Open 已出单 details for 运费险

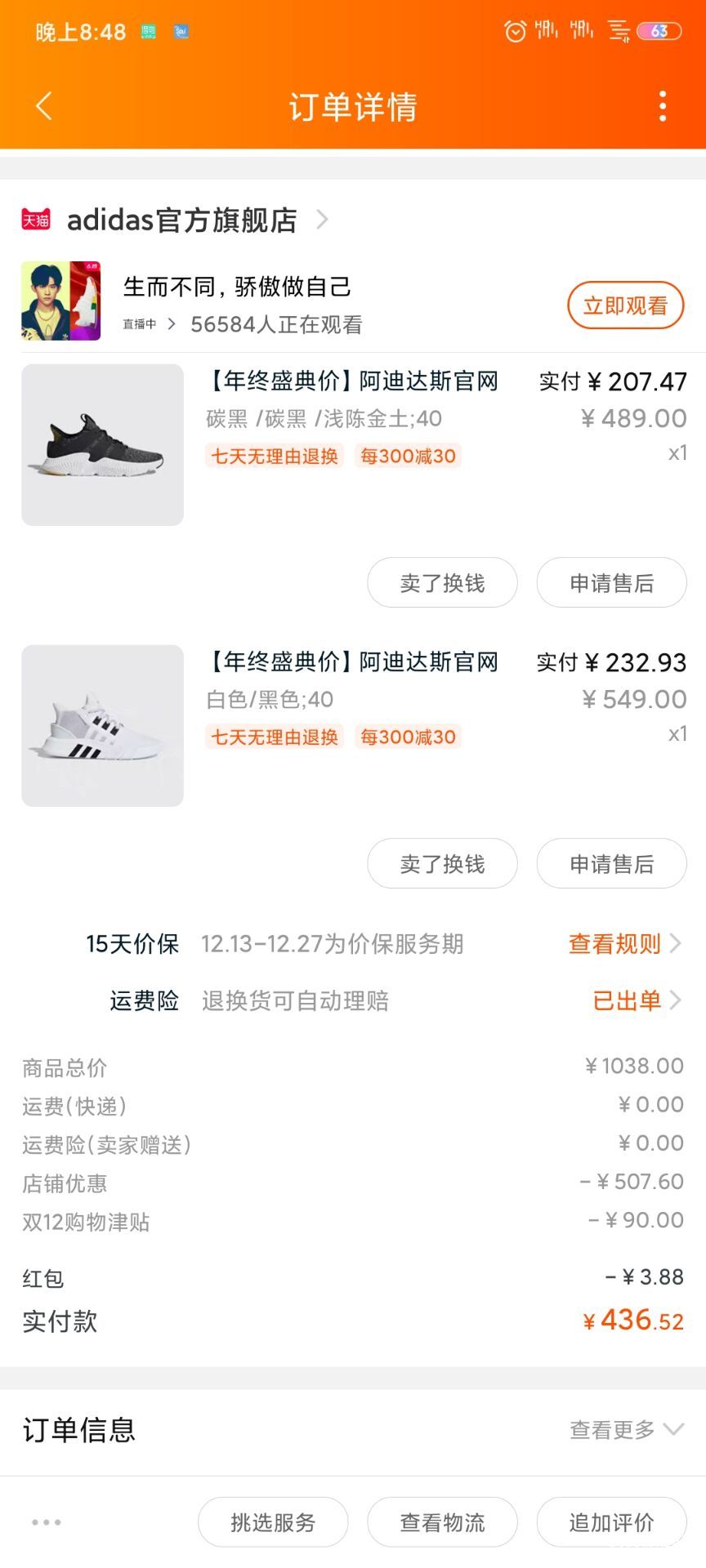point(635,1000)
